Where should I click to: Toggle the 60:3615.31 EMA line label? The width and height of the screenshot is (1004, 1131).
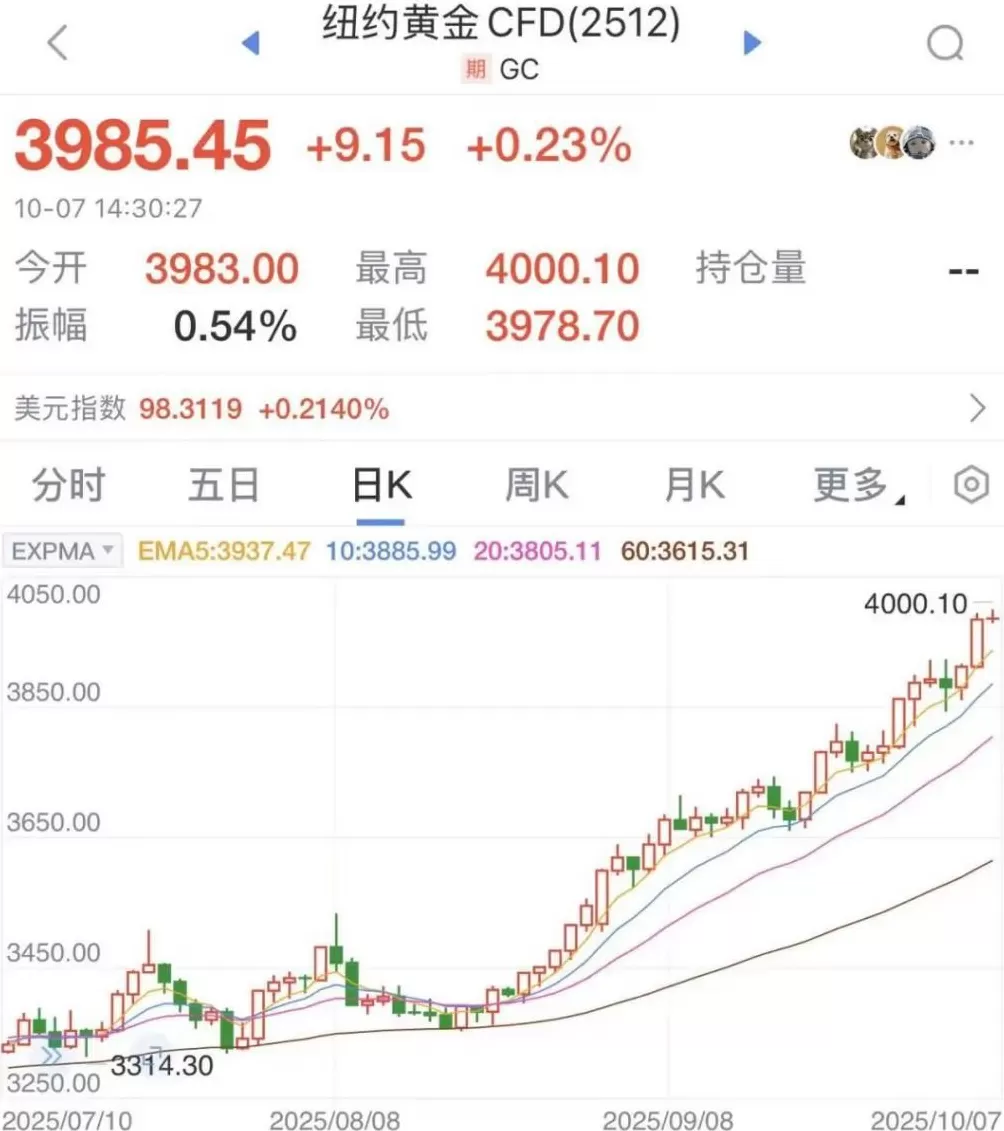(684, 551)
